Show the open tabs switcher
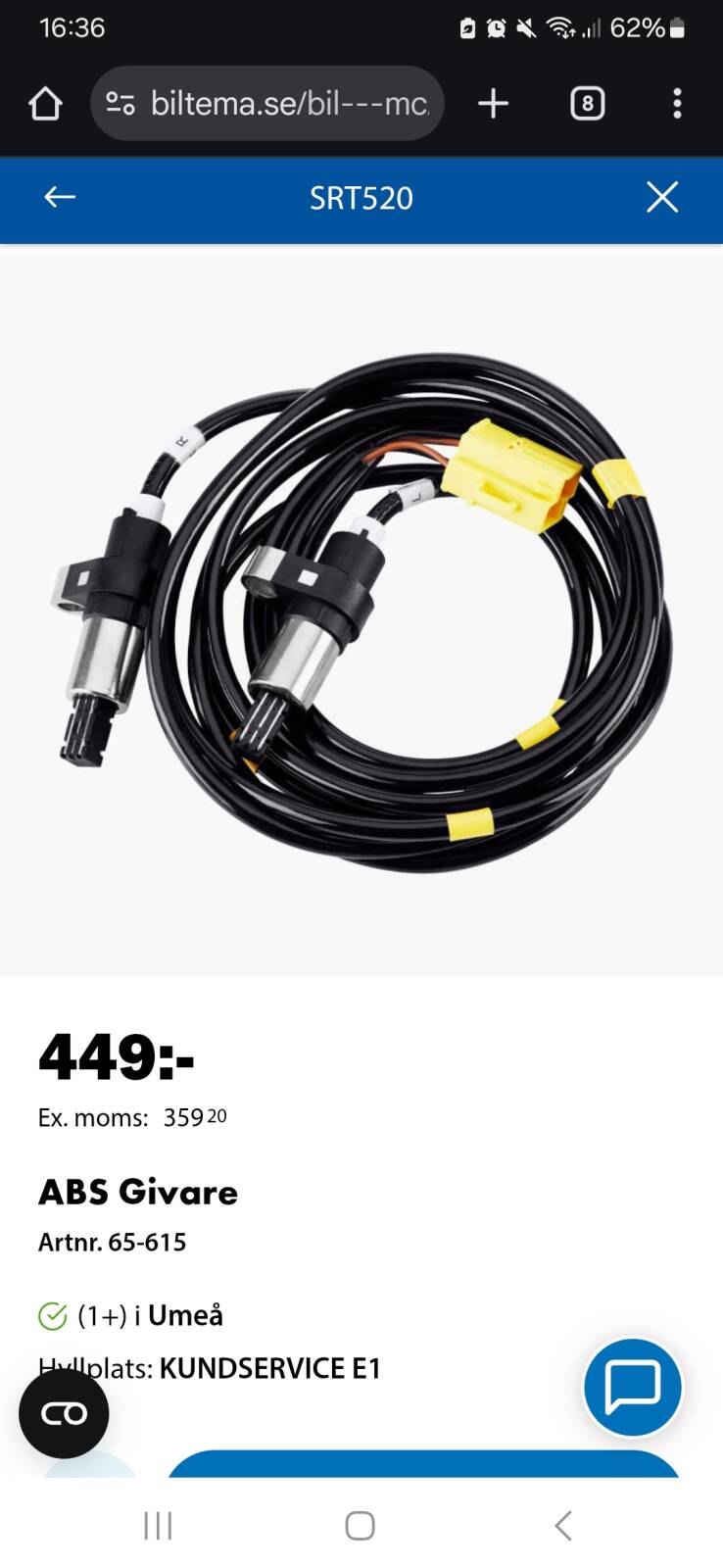The image size is (723, 1568). [587, 104]
